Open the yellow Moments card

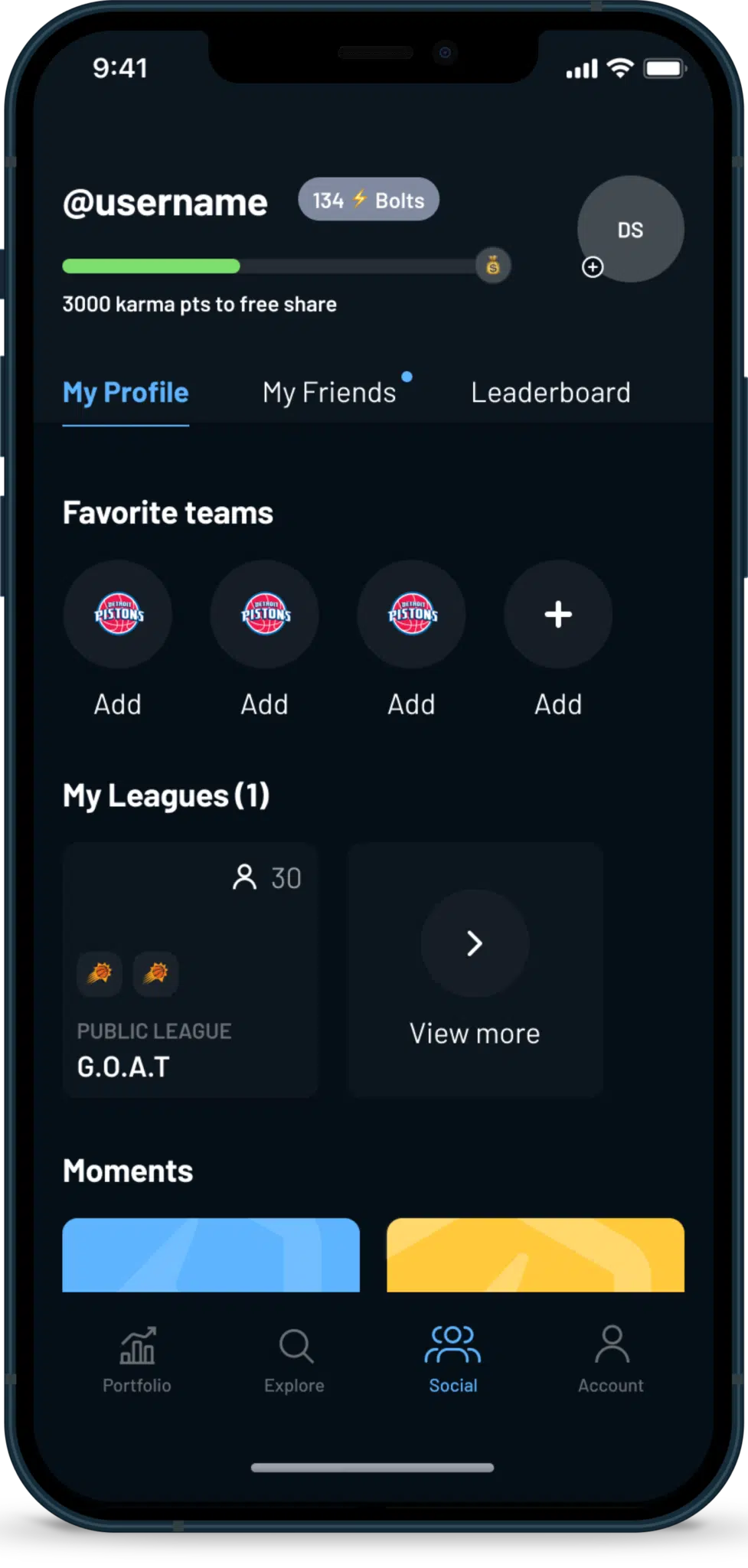coord(536,1255)
